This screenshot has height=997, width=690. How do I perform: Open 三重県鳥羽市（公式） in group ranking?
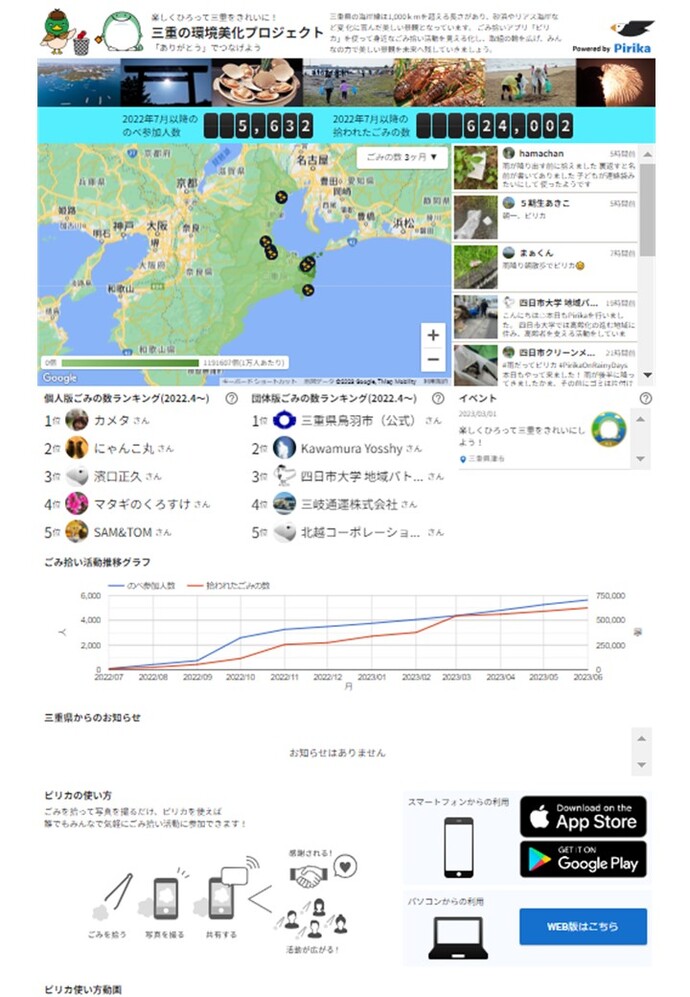[x=355, y=421]
